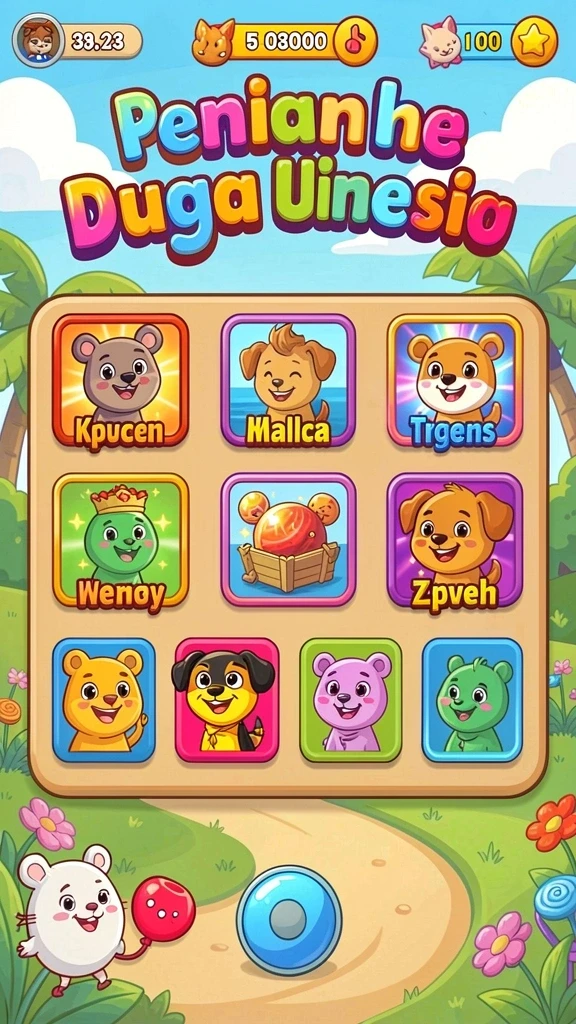The image size is (576, 1024).
Task: Tap the gold star button beside 100
Action: point(534,42)
